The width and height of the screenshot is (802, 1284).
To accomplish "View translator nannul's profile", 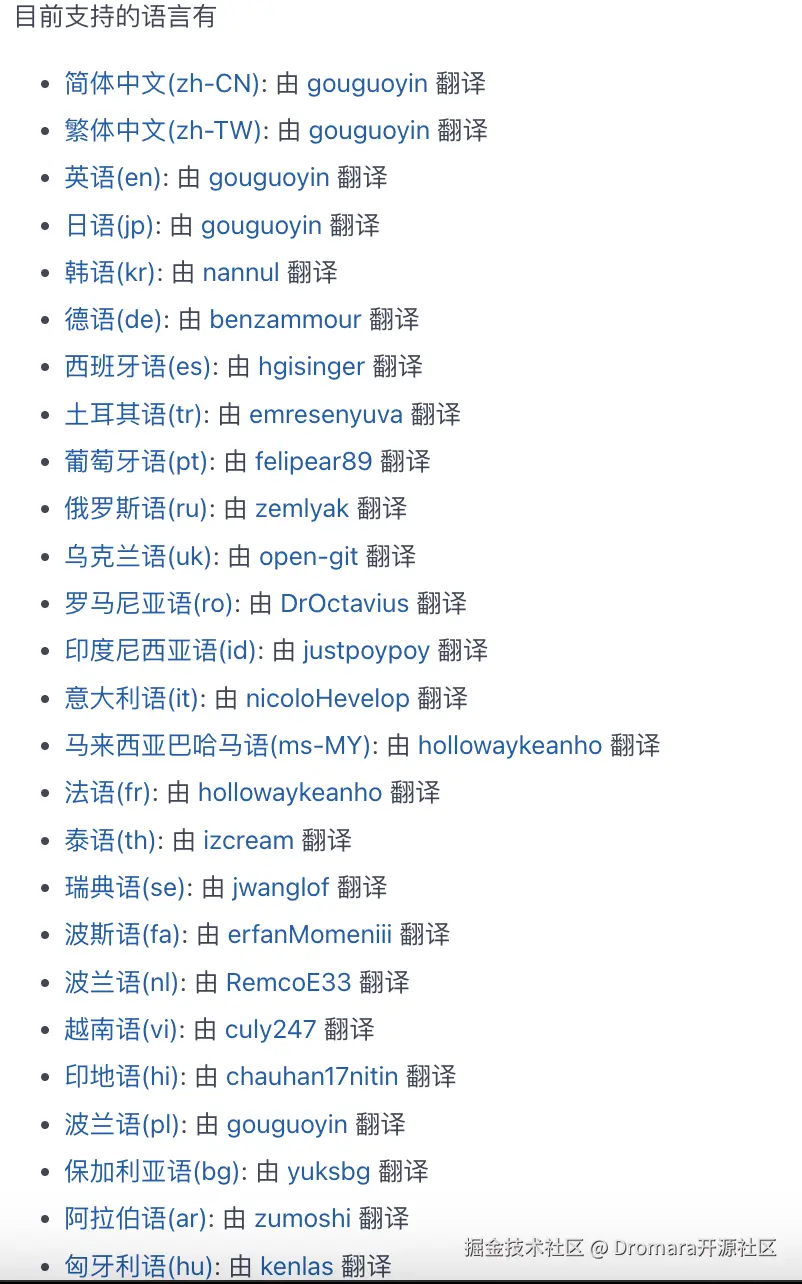I will point(240,272).
